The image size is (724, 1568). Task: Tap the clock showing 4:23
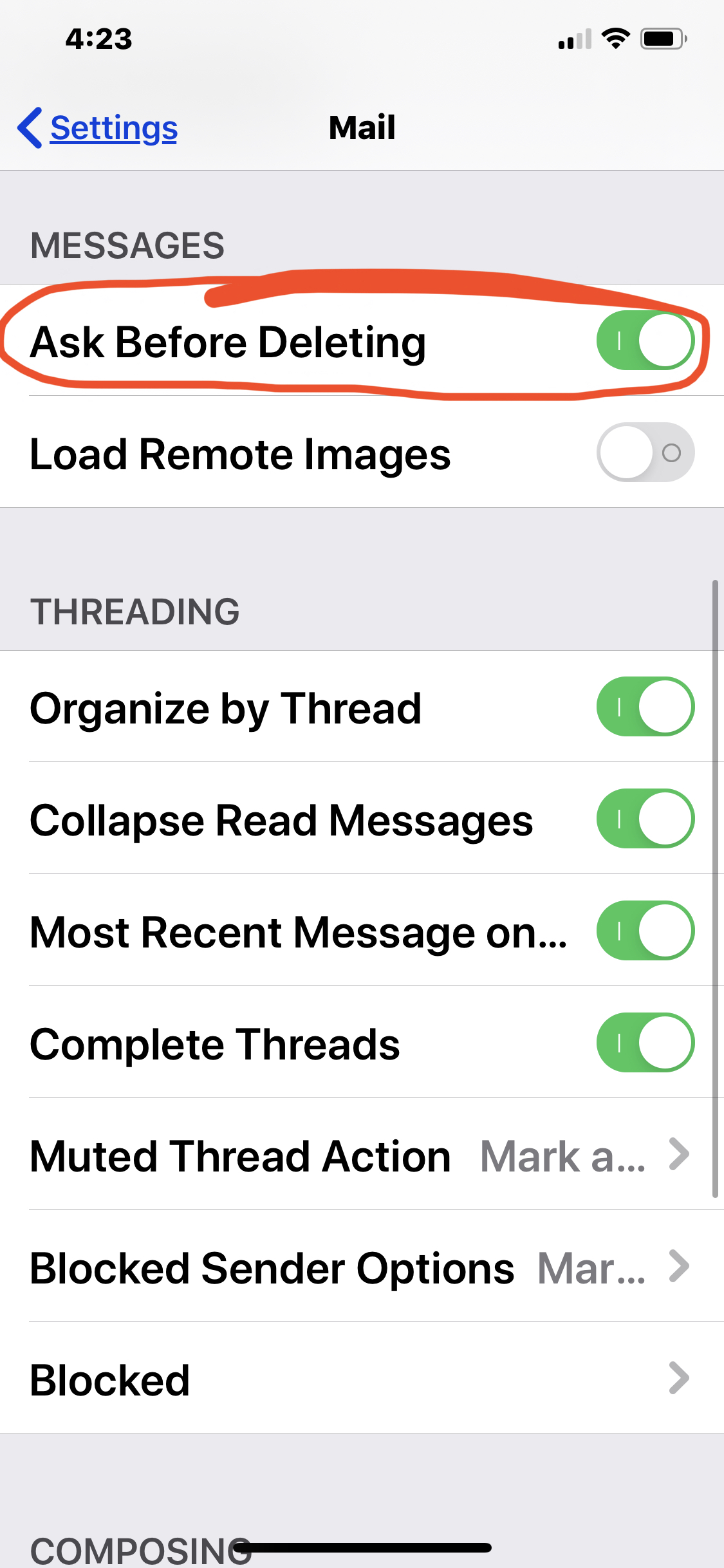(100, 39)
